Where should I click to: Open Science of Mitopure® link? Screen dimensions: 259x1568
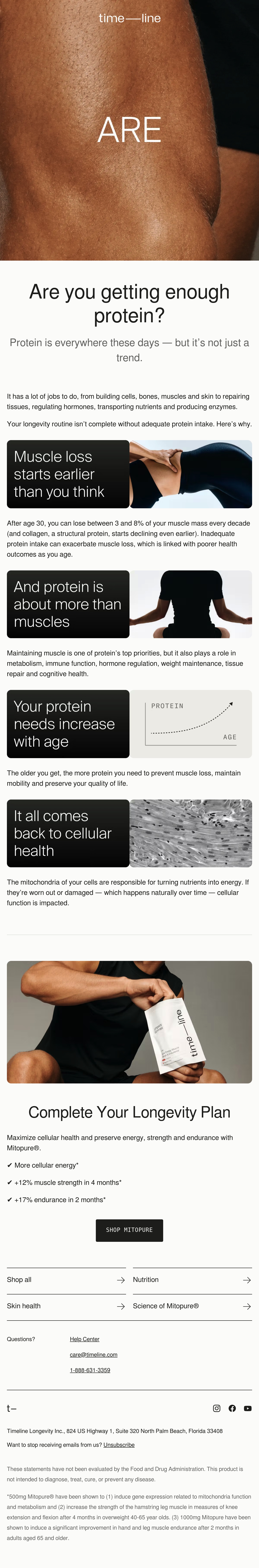pos(192,1306)
